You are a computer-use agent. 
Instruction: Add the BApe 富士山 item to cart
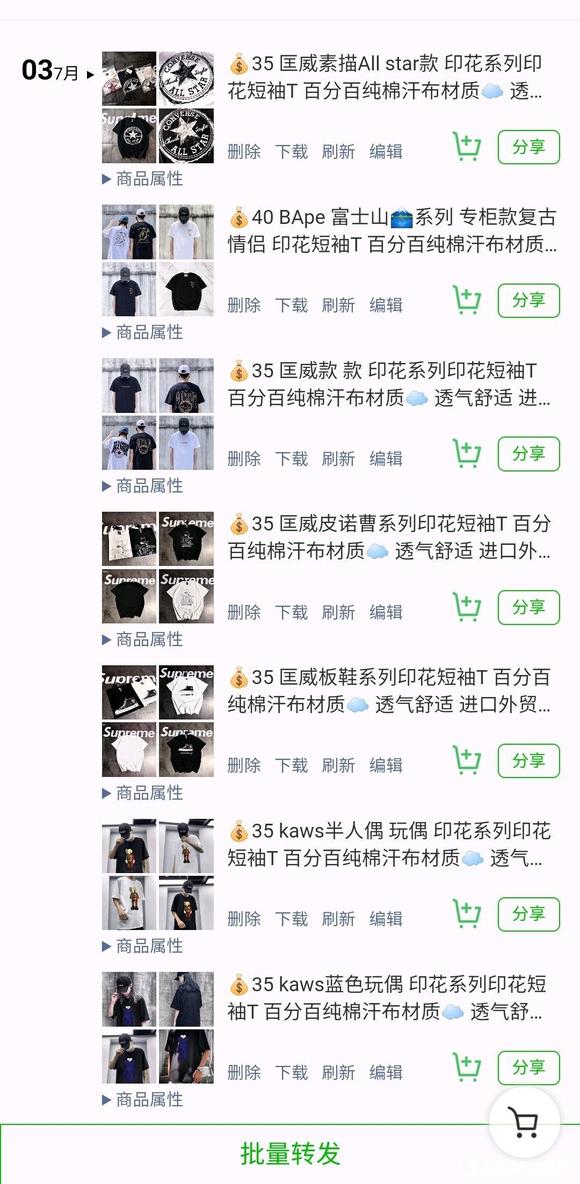coord(467,300)
